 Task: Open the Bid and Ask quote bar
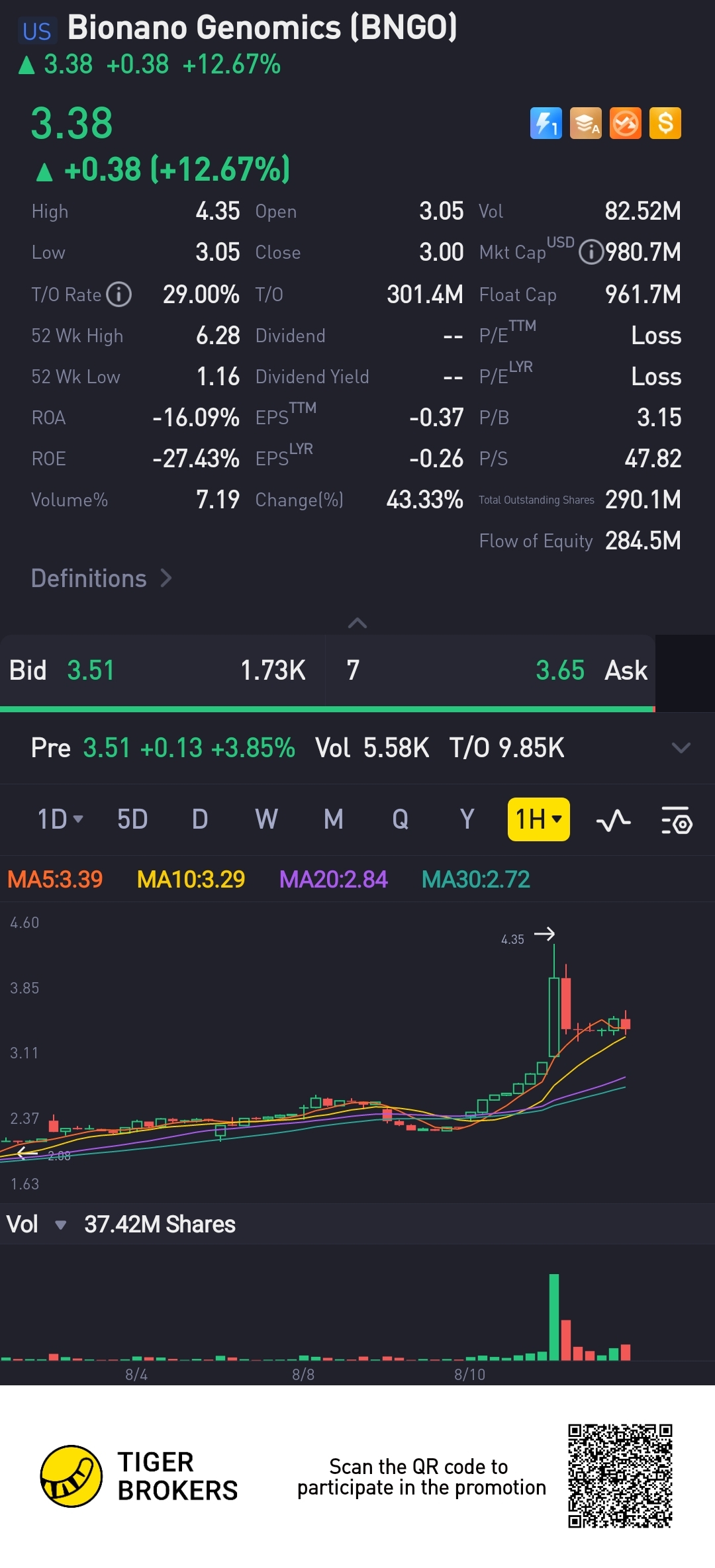[327, 670]
